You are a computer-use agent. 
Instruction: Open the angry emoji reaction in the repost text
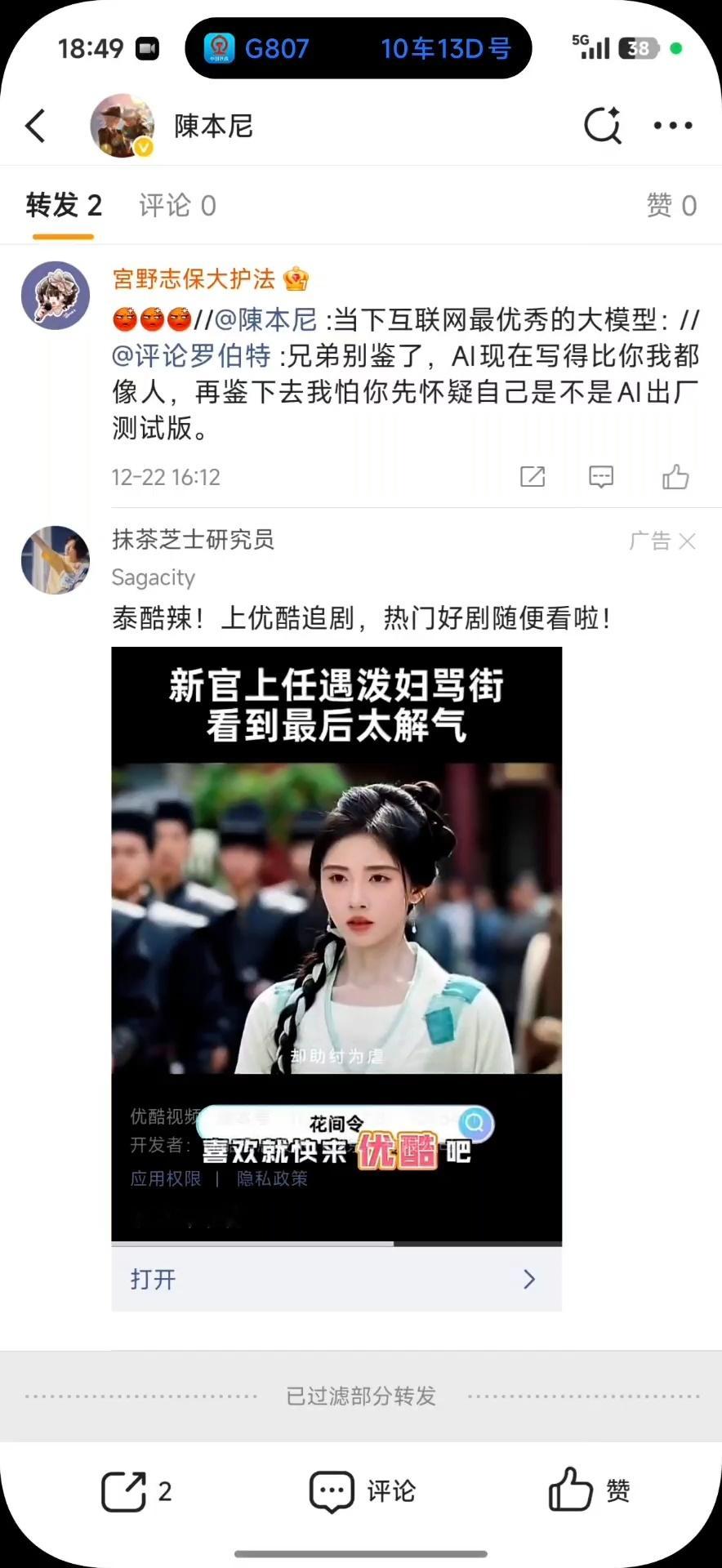pyautogui.click(x=128, y=321)
